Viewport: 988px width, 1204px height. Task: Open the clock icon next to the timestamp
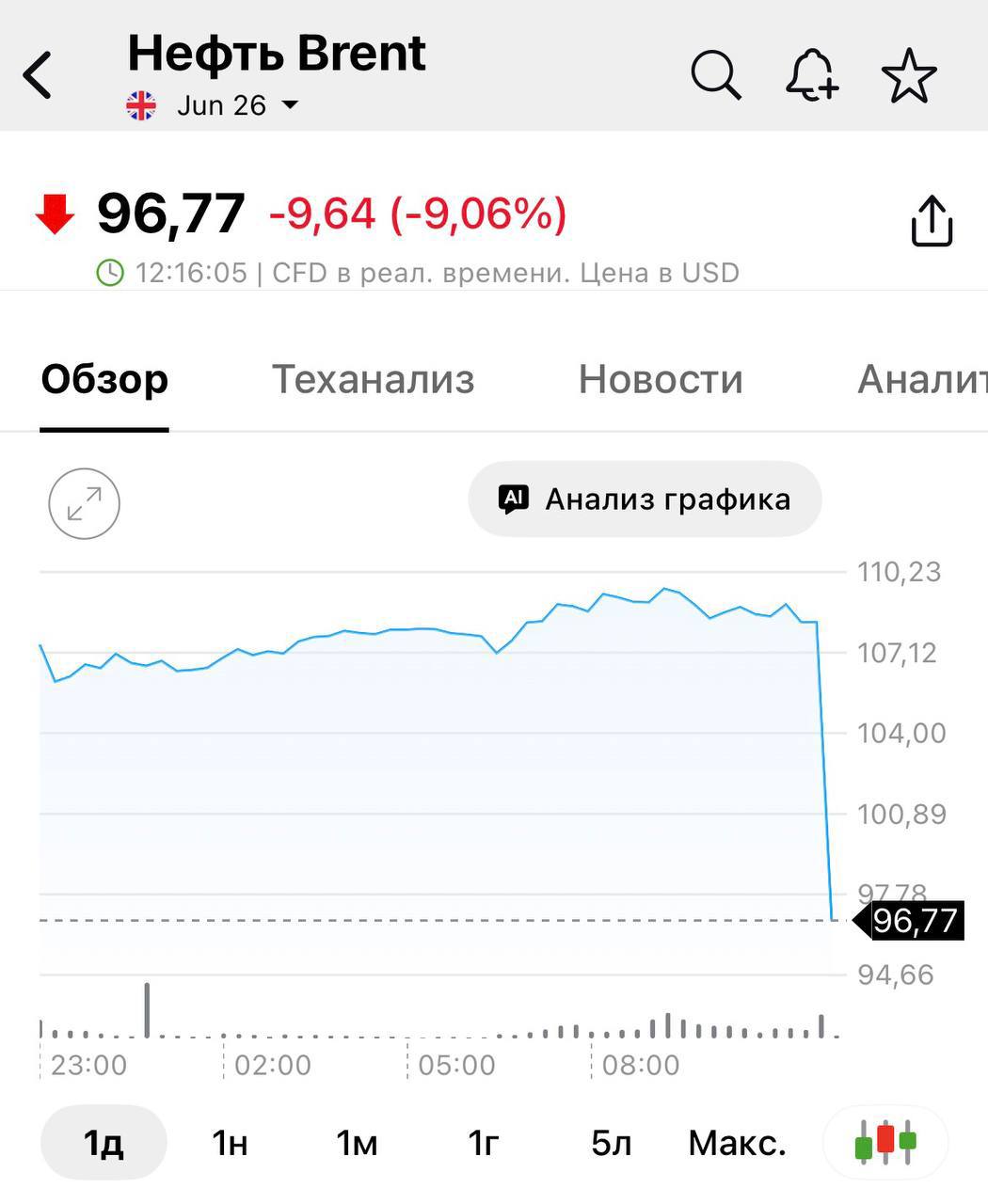click(111, 273)
